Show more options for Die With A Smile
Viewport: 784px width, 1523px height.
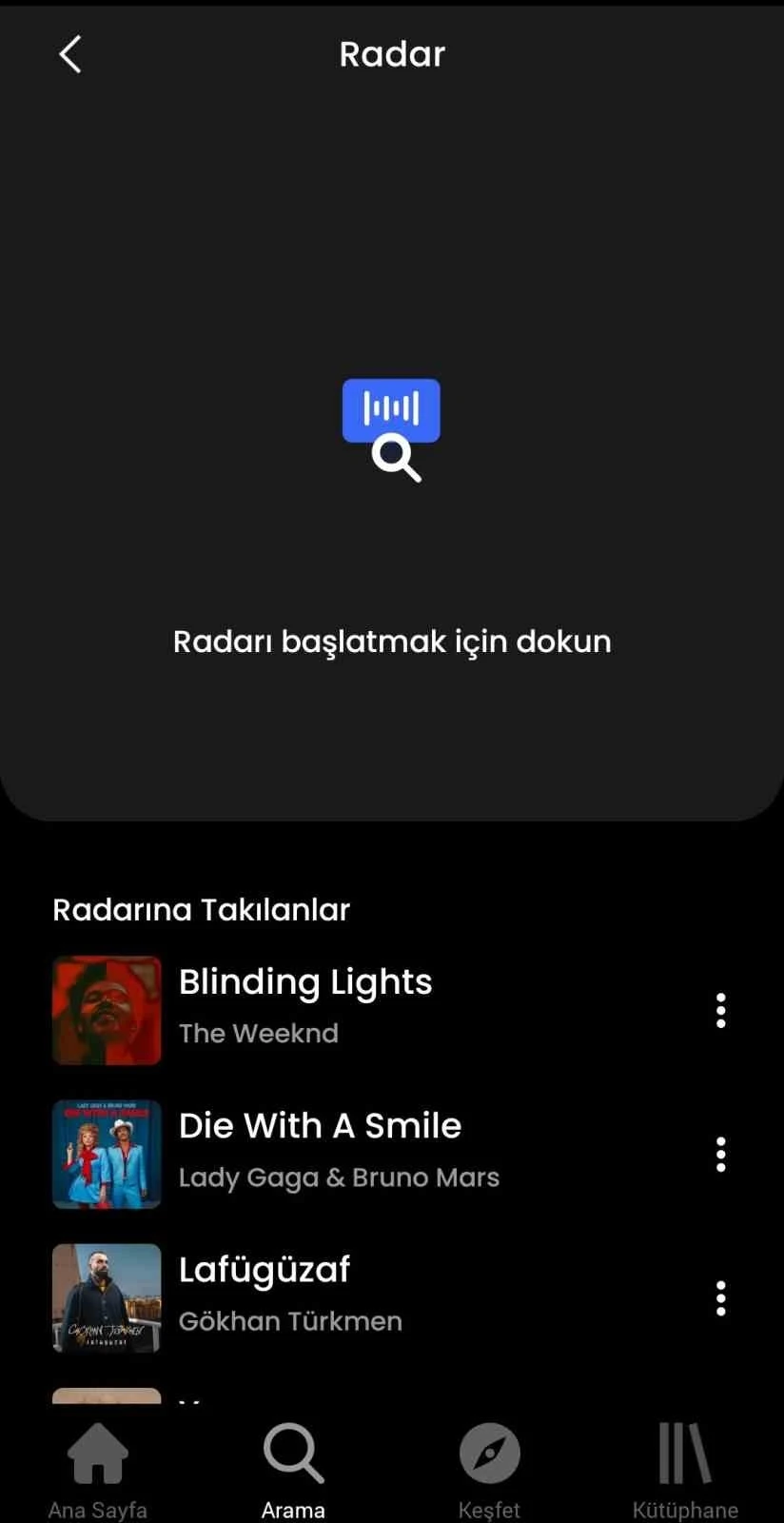point(720,1154)
